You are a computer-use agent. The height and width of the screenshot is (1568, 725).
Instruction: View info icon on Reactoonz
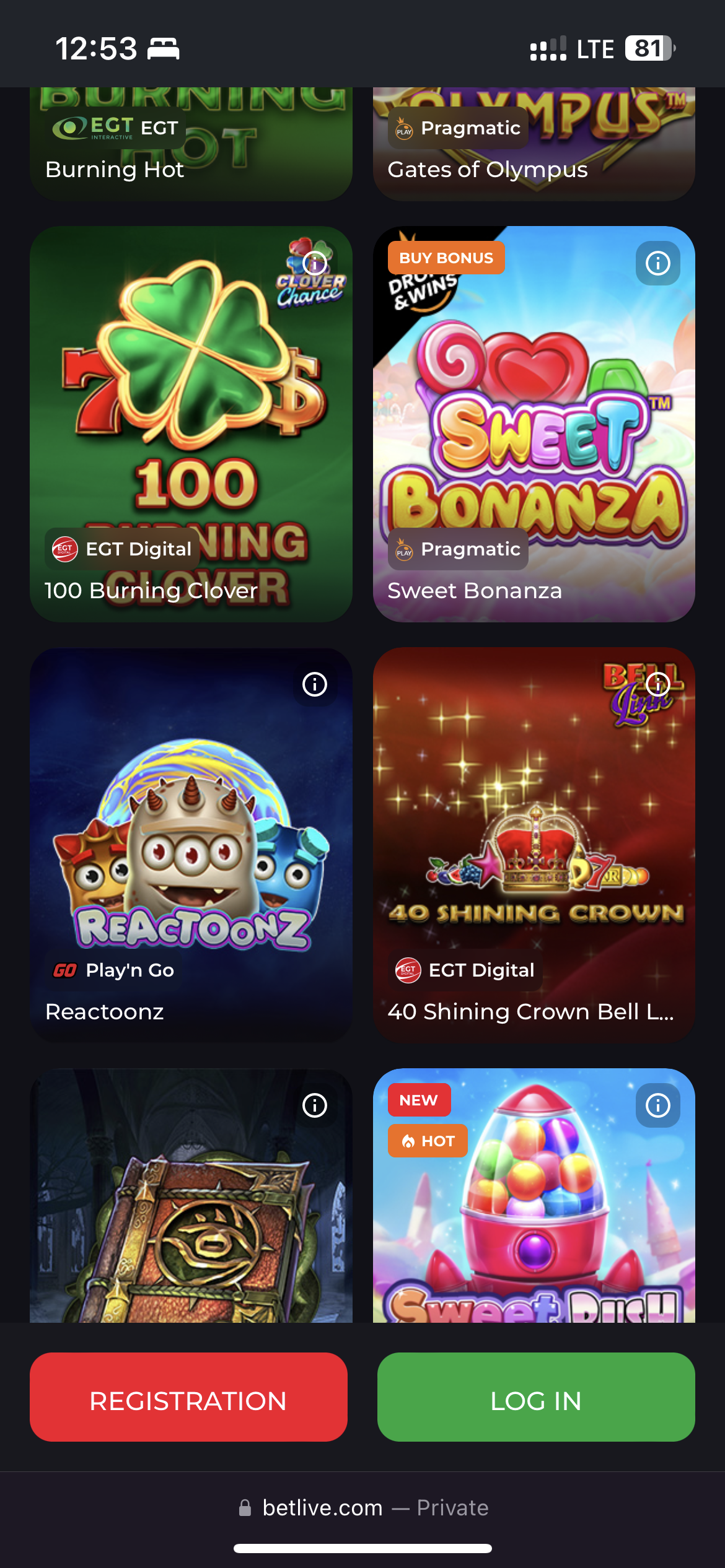coord(315,684)
